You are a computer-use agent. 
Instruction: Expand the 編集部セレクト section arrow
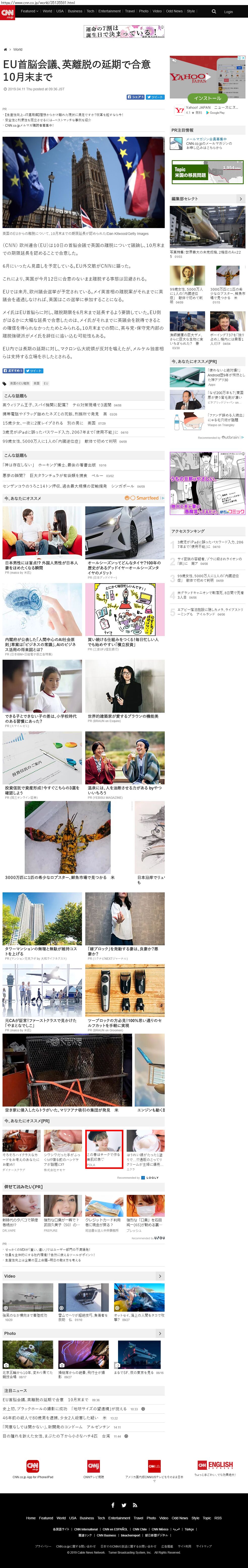click(240, 199)
